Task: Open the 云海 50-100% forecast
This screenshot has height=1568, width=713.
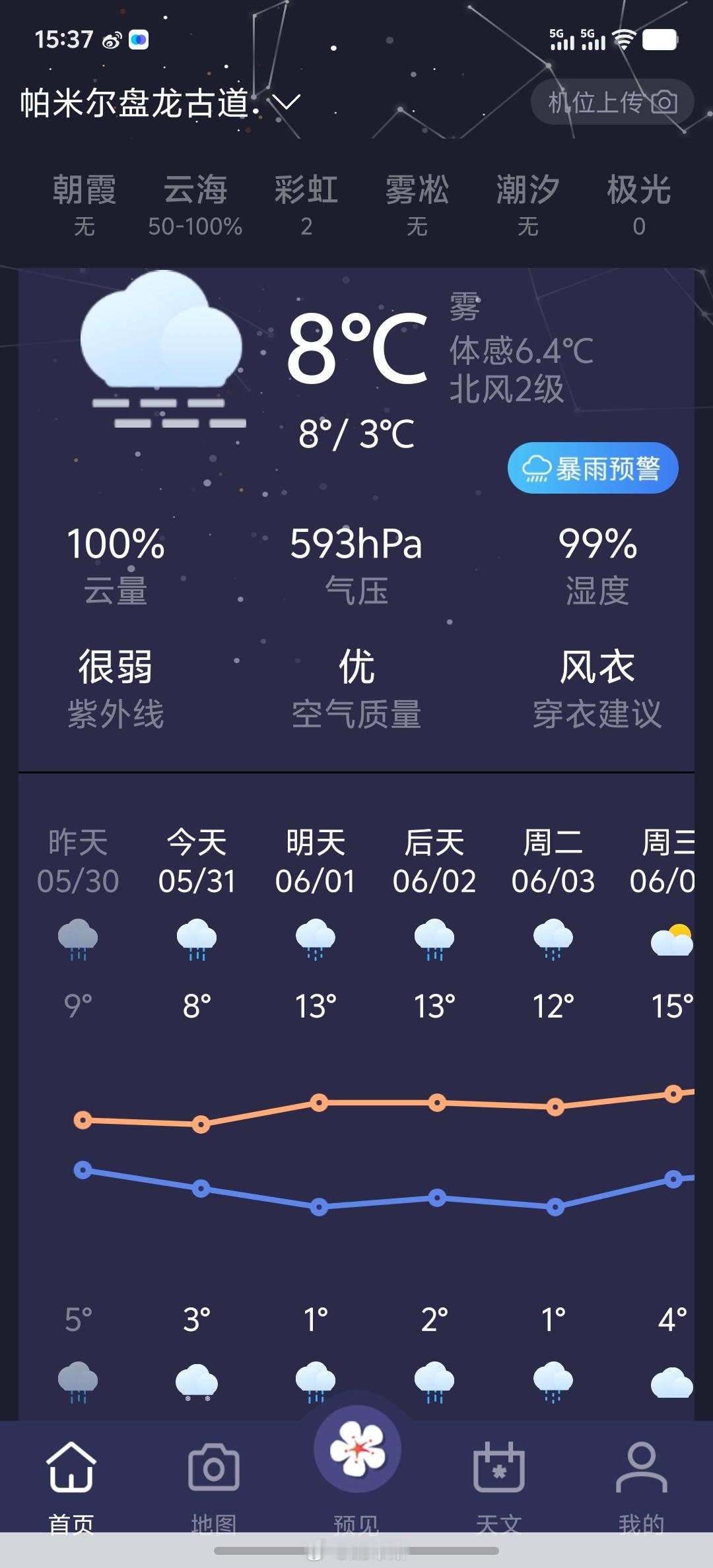Action: tap(195, 205)
